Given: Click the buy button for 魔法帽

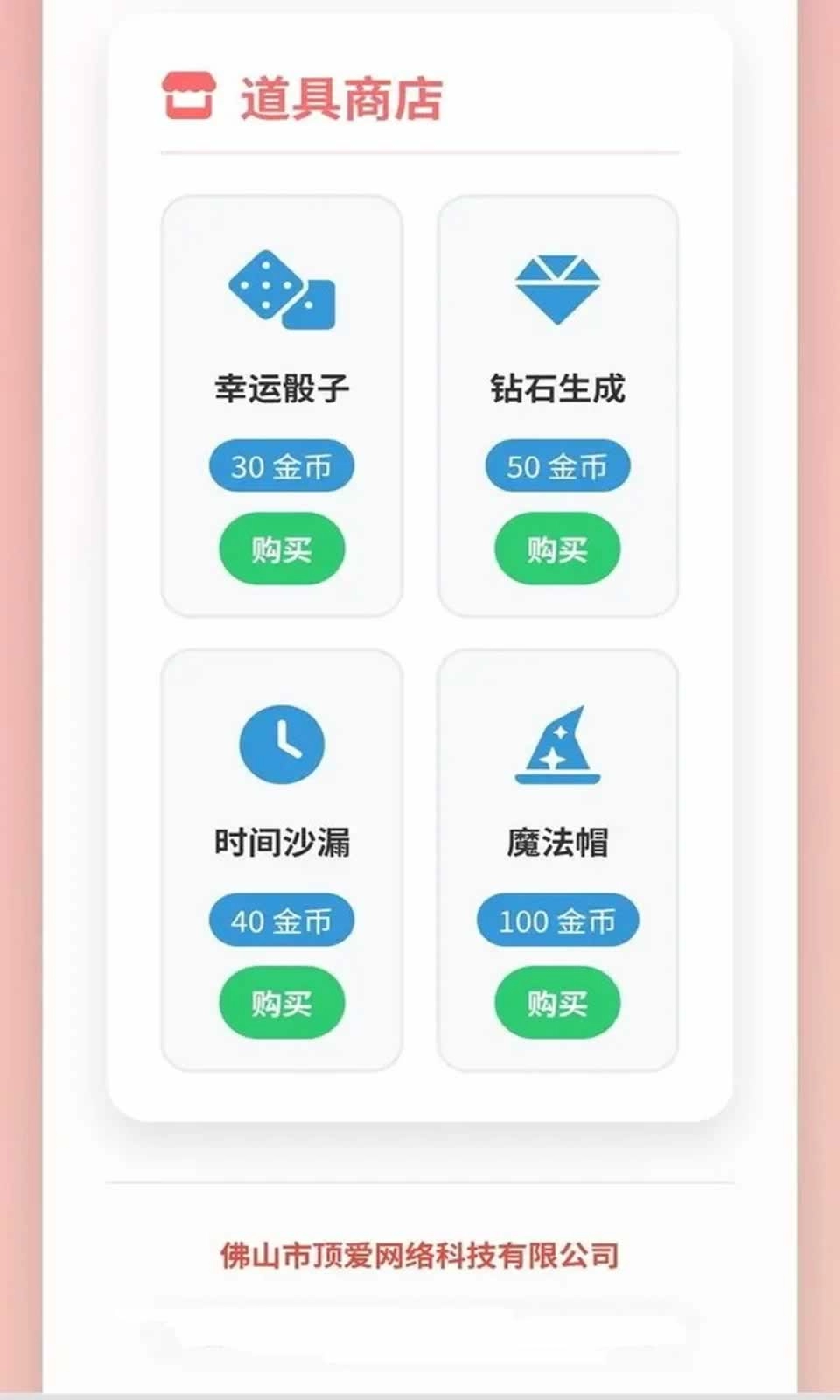Looking at the screenshot, I should [557, 1002].
